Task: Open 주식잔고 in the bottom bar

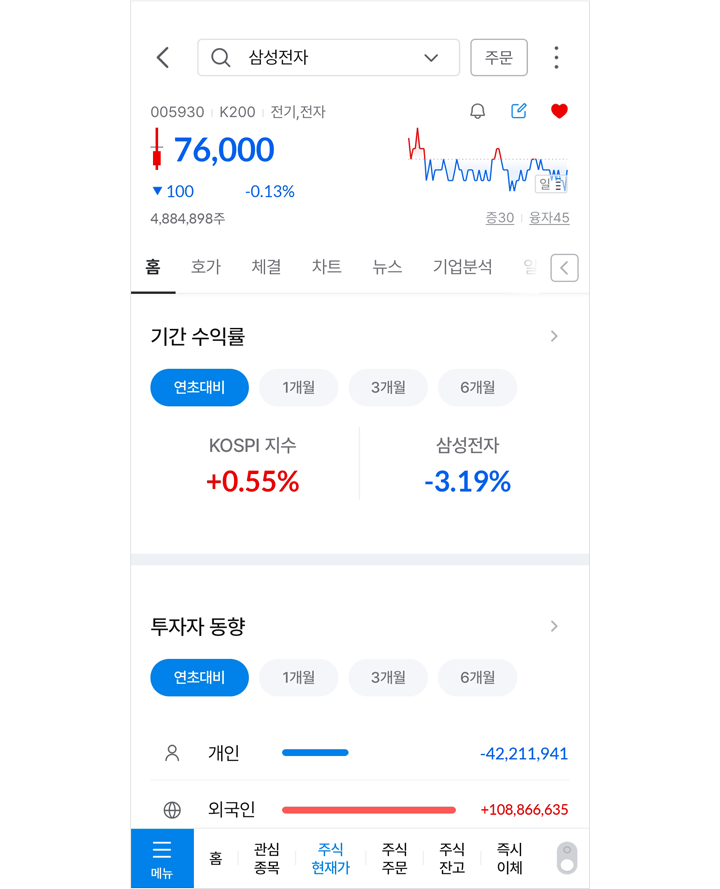Action: tap(452, 858)
